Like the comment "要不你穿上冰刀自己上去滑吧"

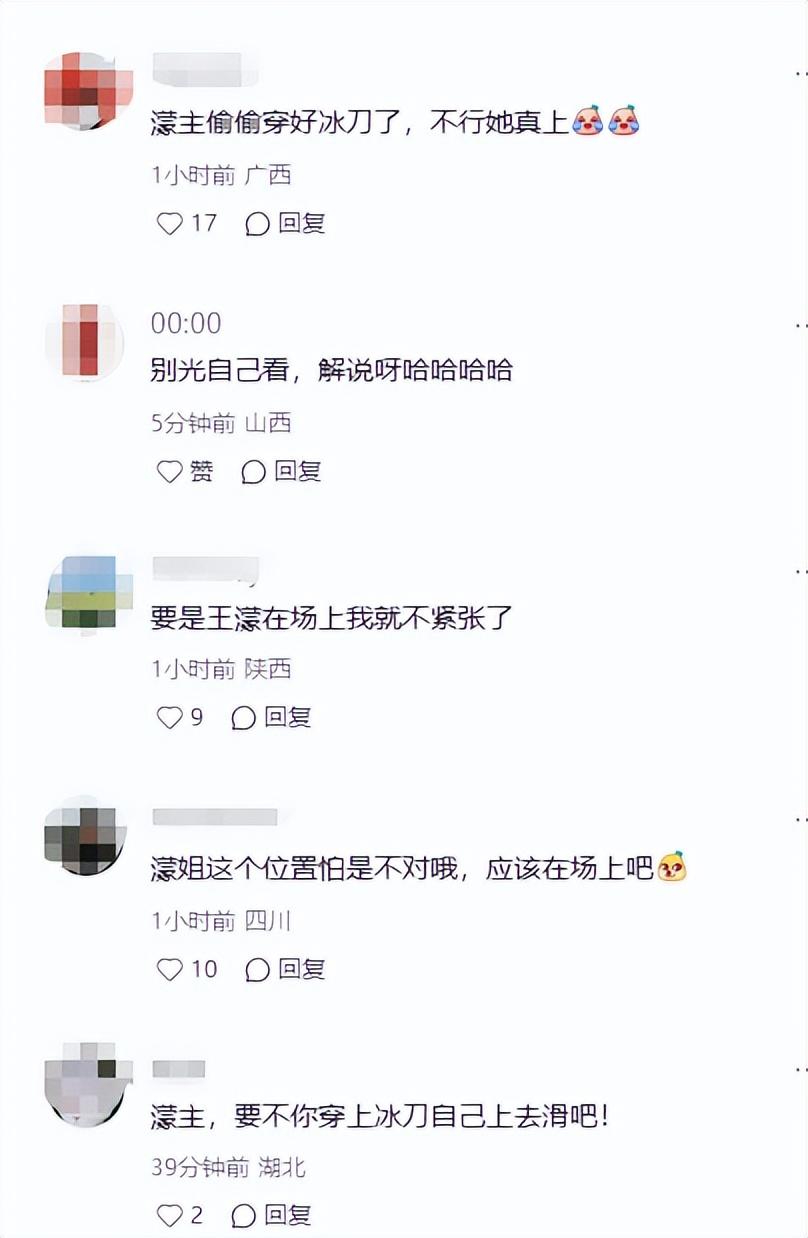(170, 1215)
